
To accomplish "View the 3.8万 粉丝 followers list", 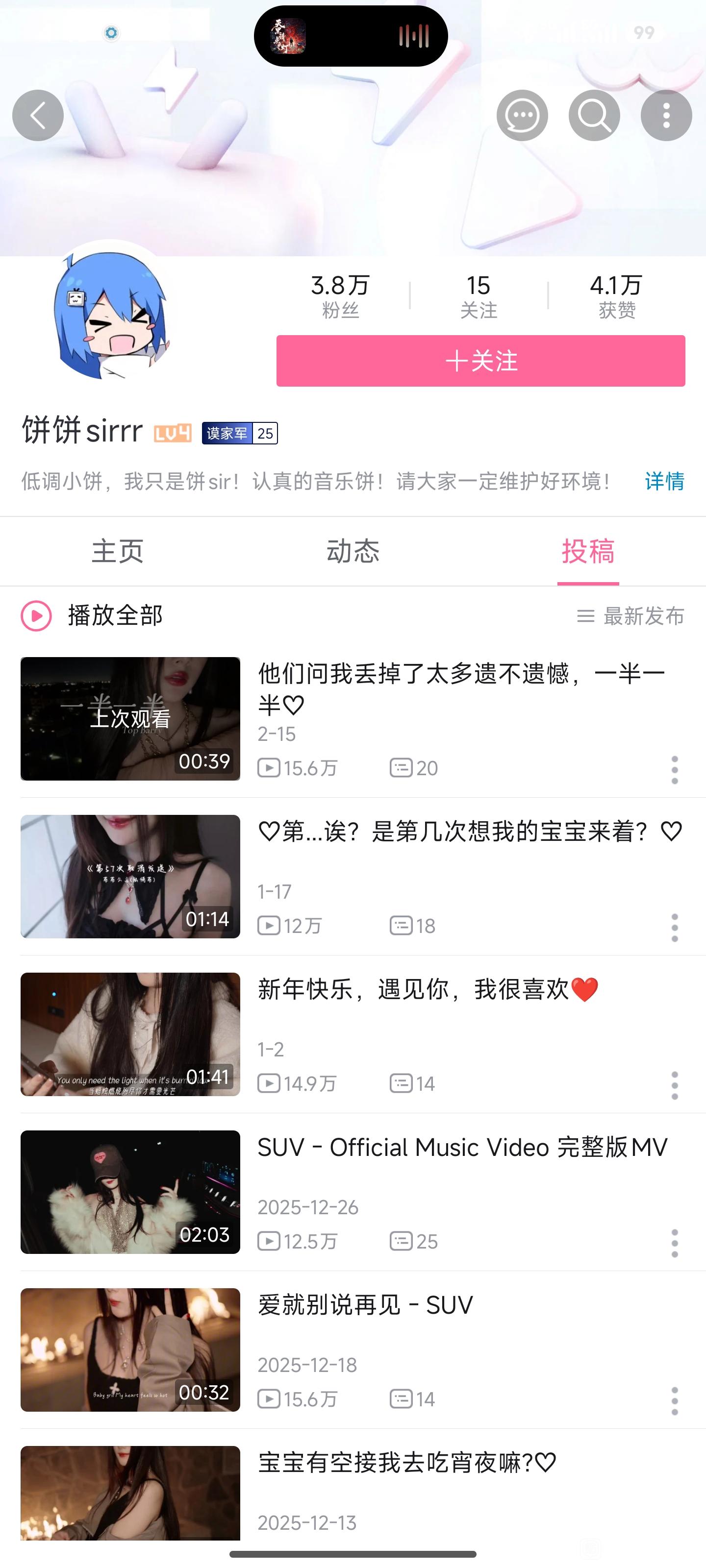I will [x=340, y=296].
